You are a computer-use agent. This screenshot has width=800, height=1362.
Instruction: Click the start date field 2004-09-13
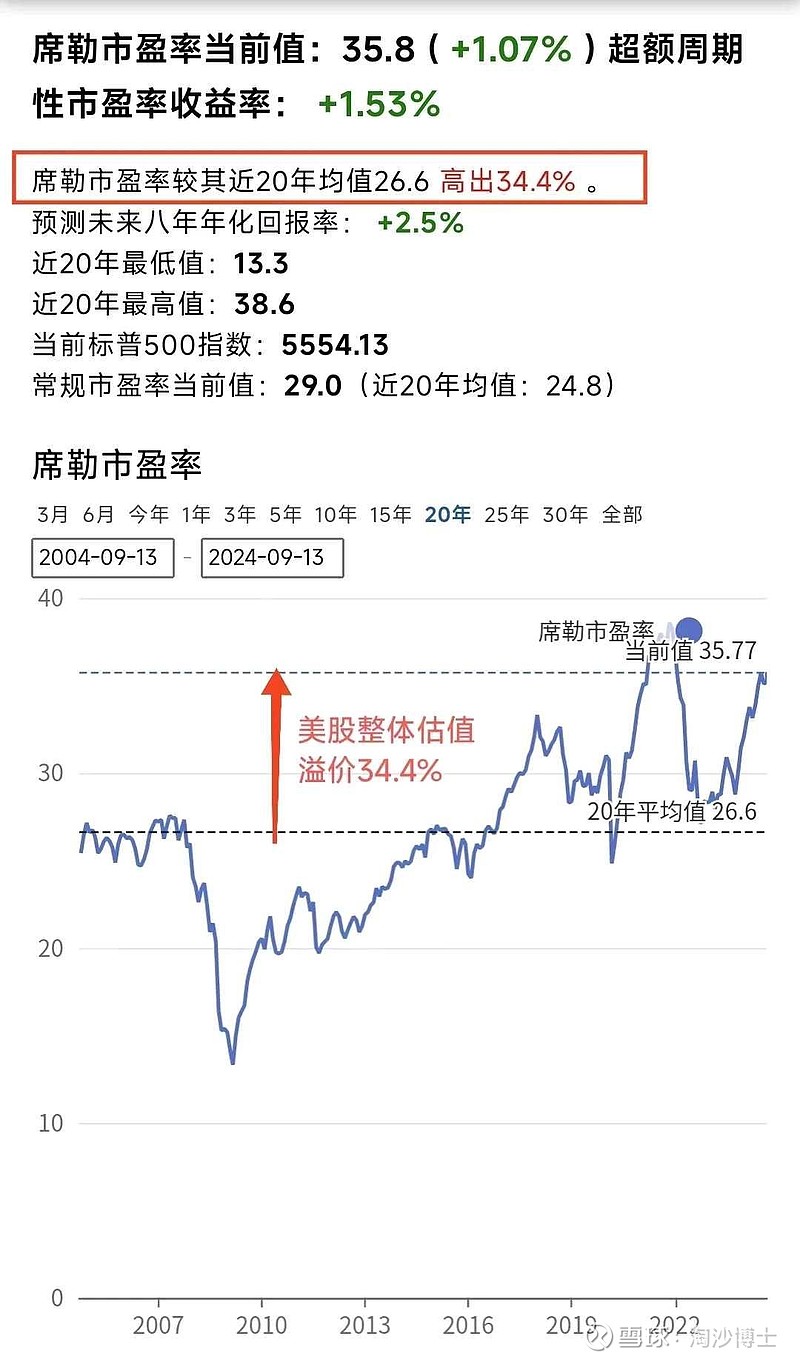coord(102,558)
